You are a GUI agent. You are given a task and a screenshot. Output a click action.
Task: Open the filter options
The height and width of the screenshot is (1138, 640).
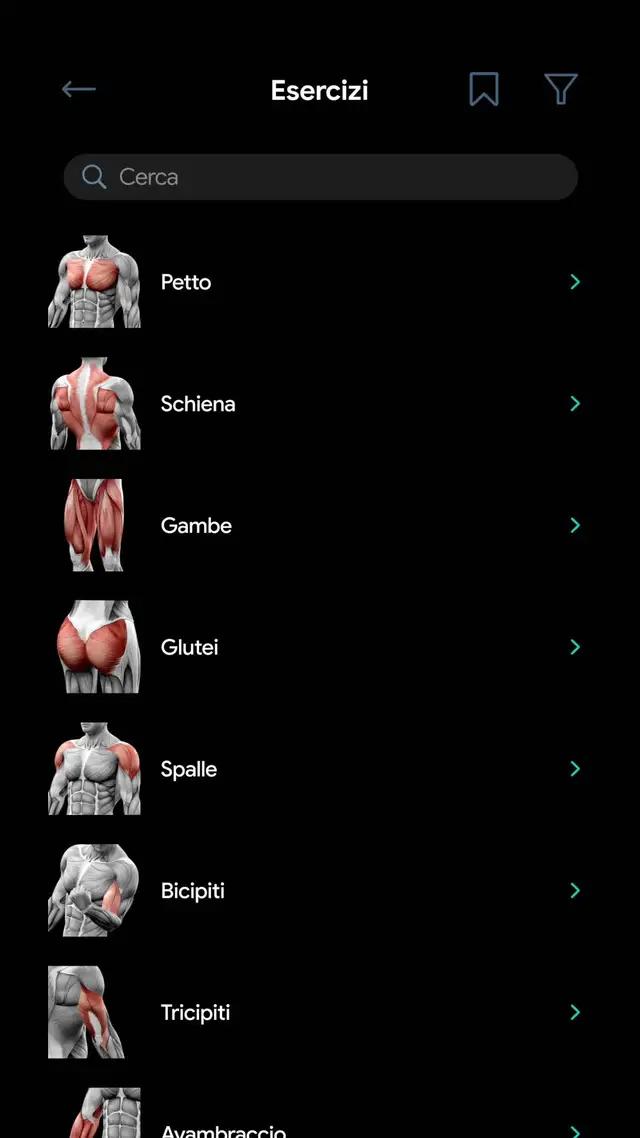[561, 90]
